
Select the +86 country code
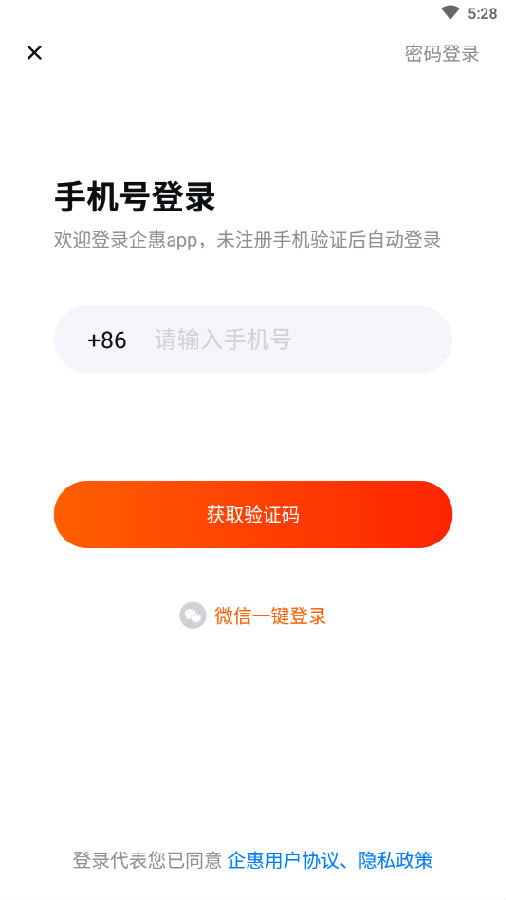tap(107, 340)
